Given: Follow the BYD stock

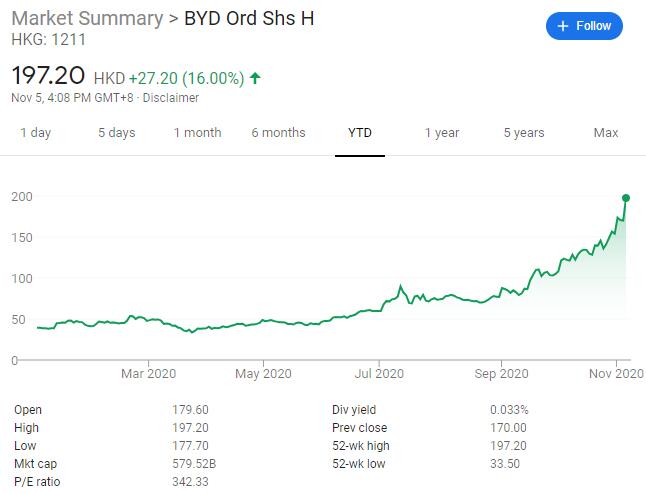Looking at the screenshot, I should (x=584, y=26).
